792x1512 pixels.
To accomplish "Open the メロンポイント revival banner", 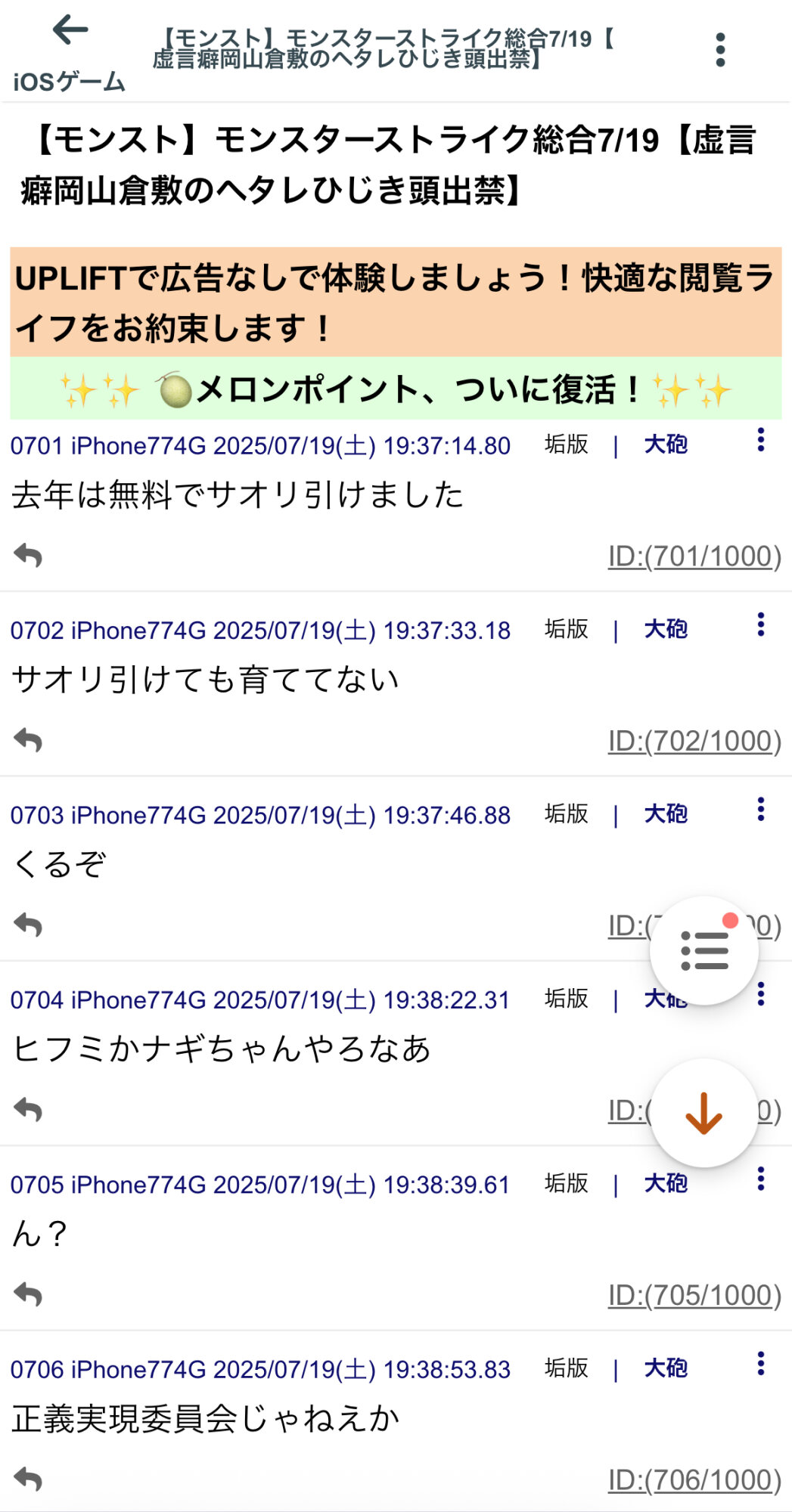I will click(x=396, y=389).
